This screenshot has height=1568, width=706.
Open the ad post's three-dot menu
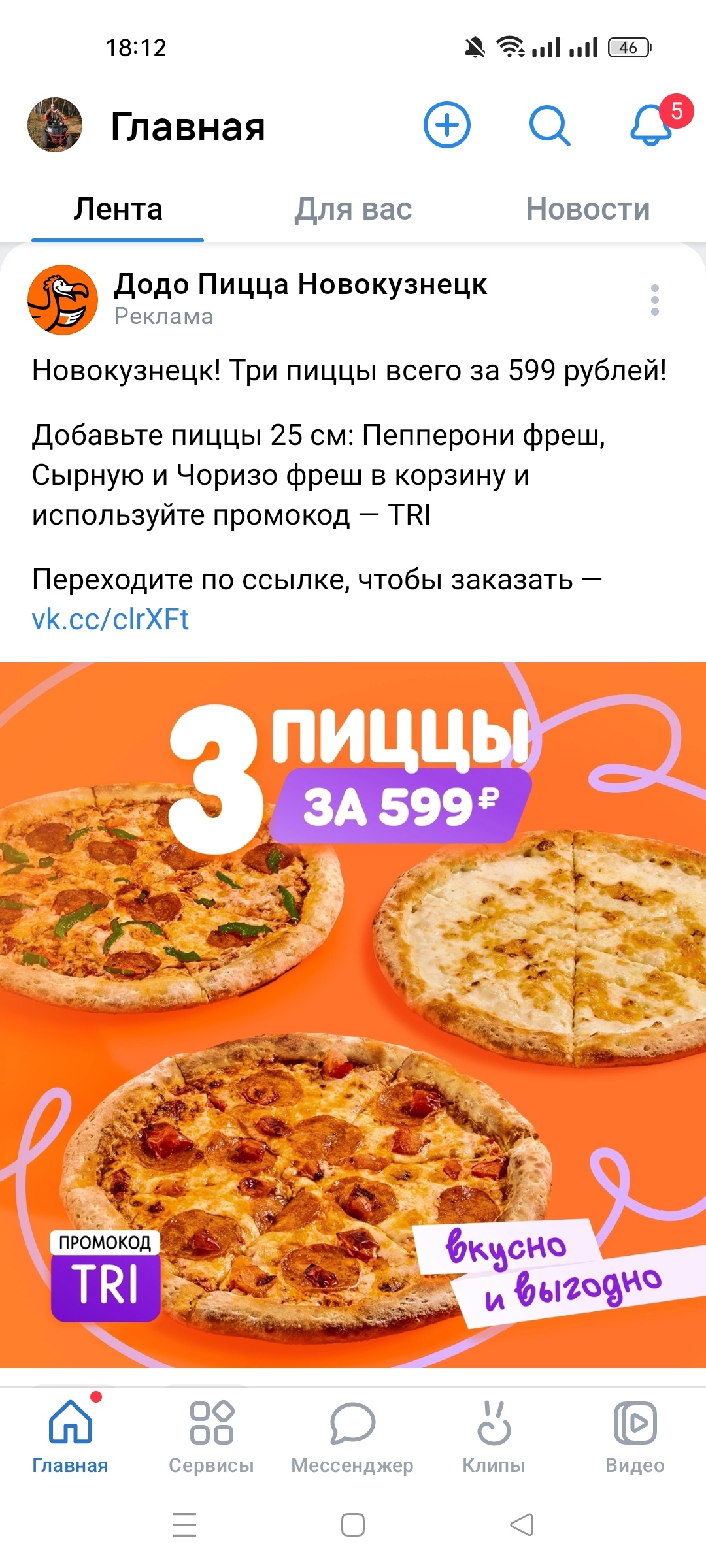pos(654,300)
